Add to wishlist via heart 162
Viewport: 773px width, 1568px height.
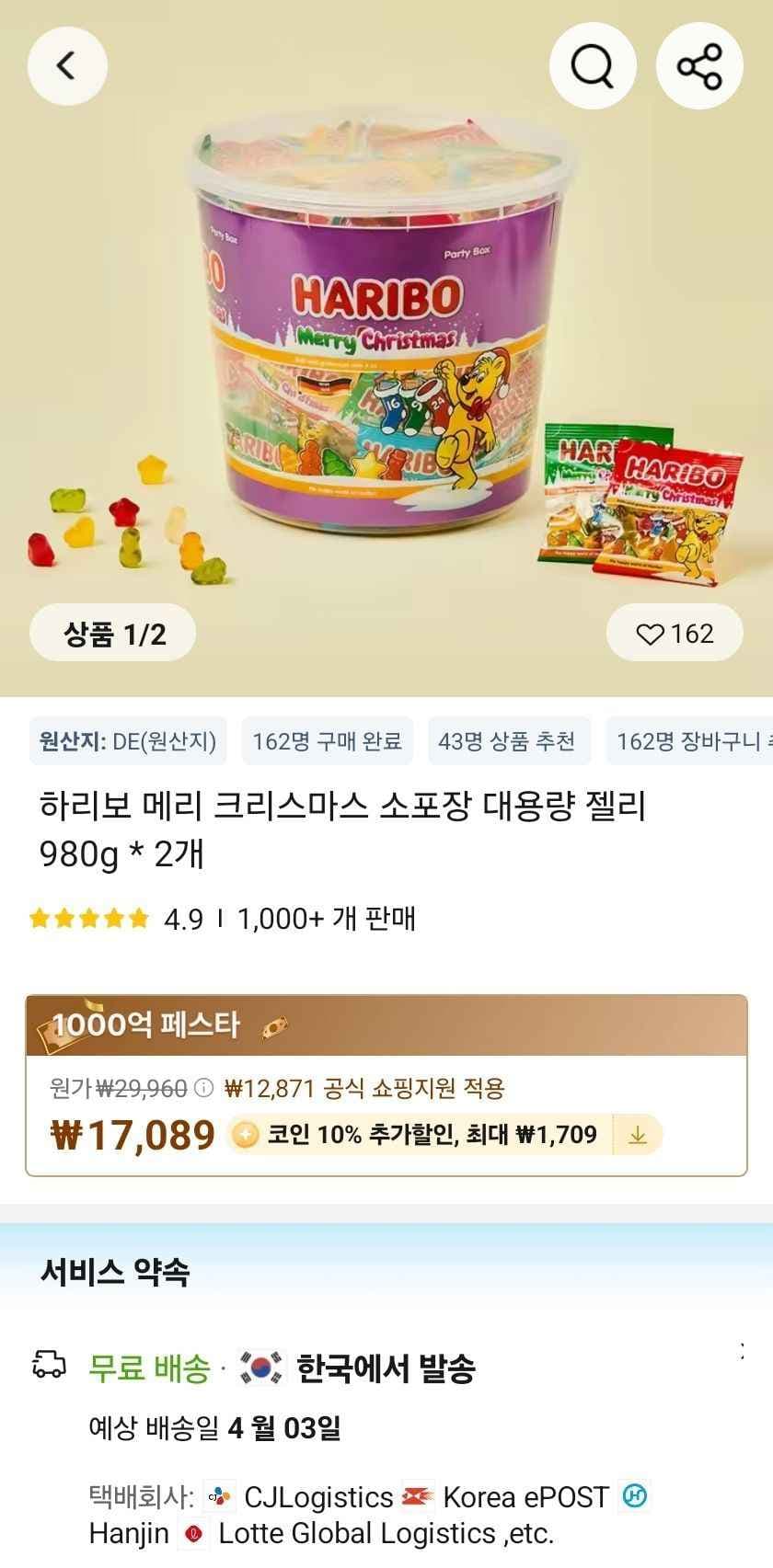coord(675,634)
